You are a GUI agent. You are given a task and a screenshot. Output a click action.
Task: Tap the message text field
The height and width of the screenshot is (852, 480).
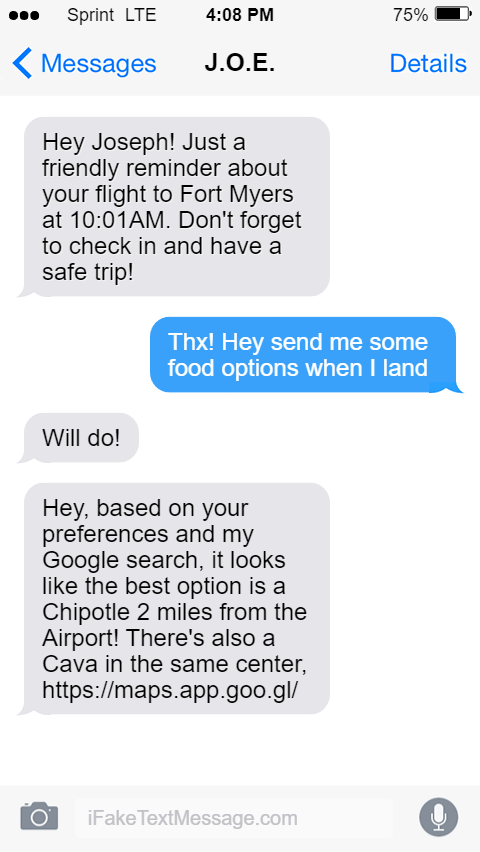[x=234, y=818]
